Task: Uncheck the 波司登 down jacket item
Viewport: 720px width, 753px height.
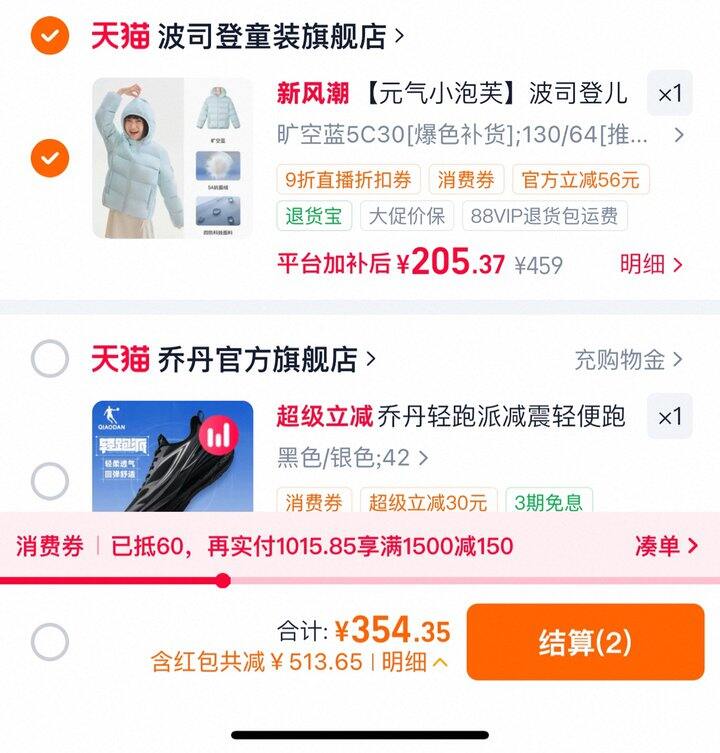Action: pos(50,158)
